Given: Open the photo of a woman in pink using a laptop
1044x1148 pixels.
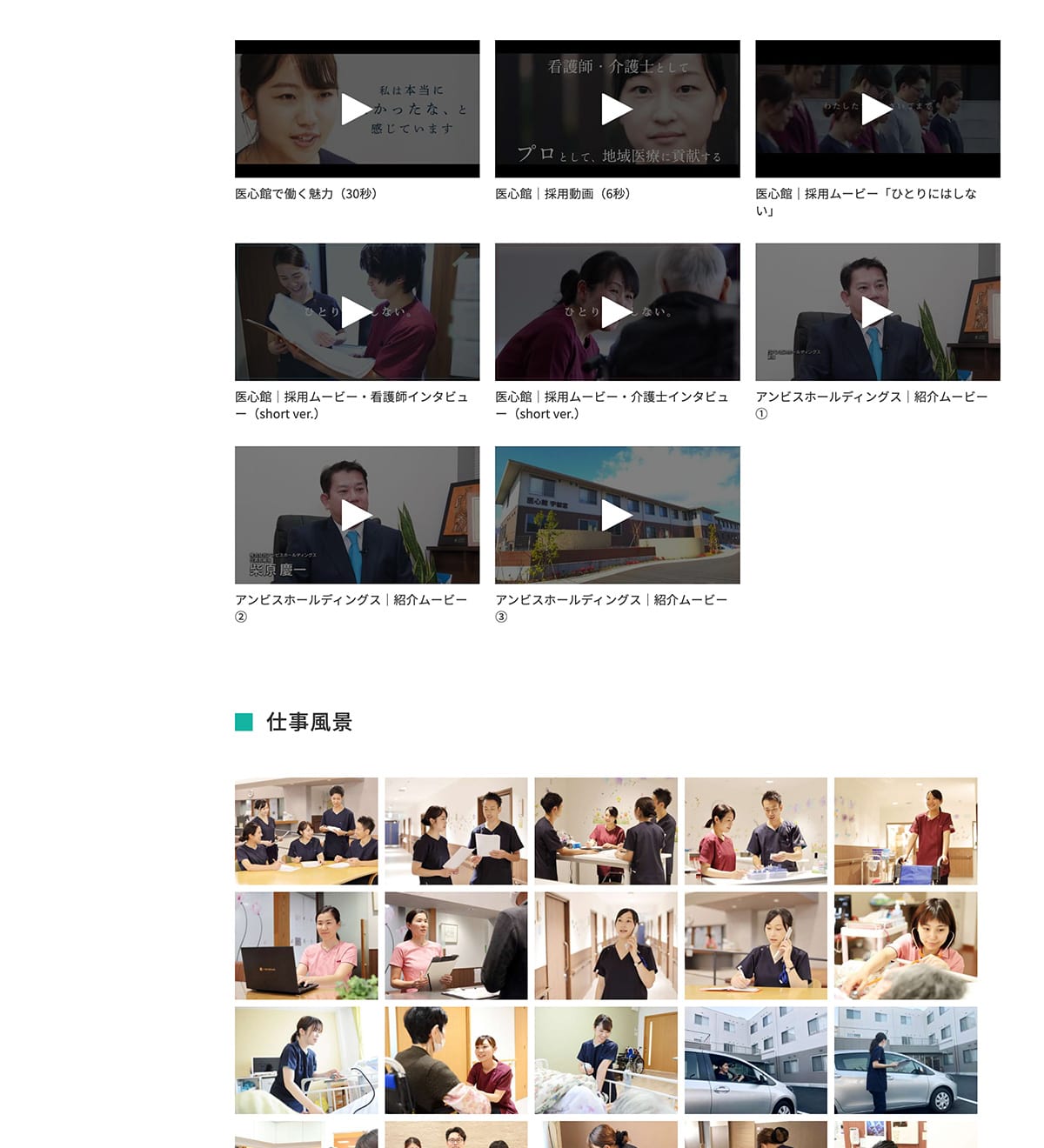Looking at the screenshot, I should (306, 945).
